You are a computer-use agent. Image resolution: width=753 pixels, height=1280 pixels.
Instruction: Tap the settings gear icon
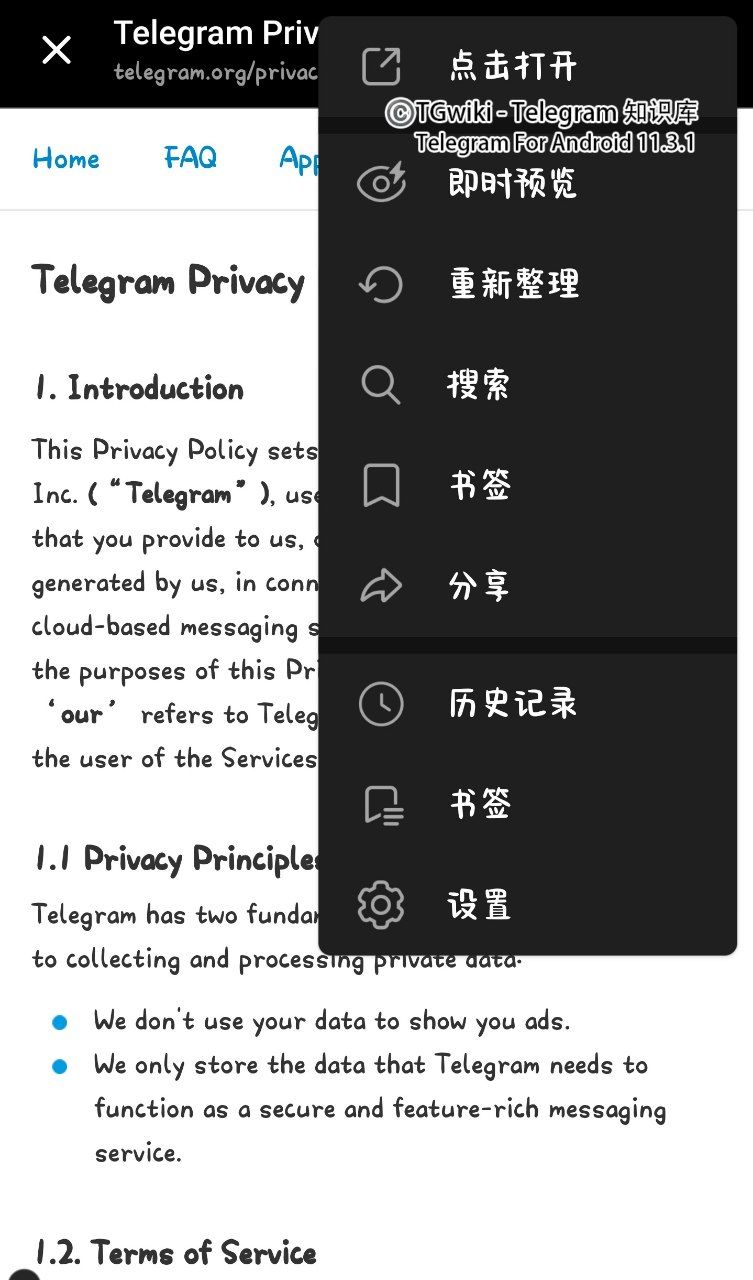point(381,903)
